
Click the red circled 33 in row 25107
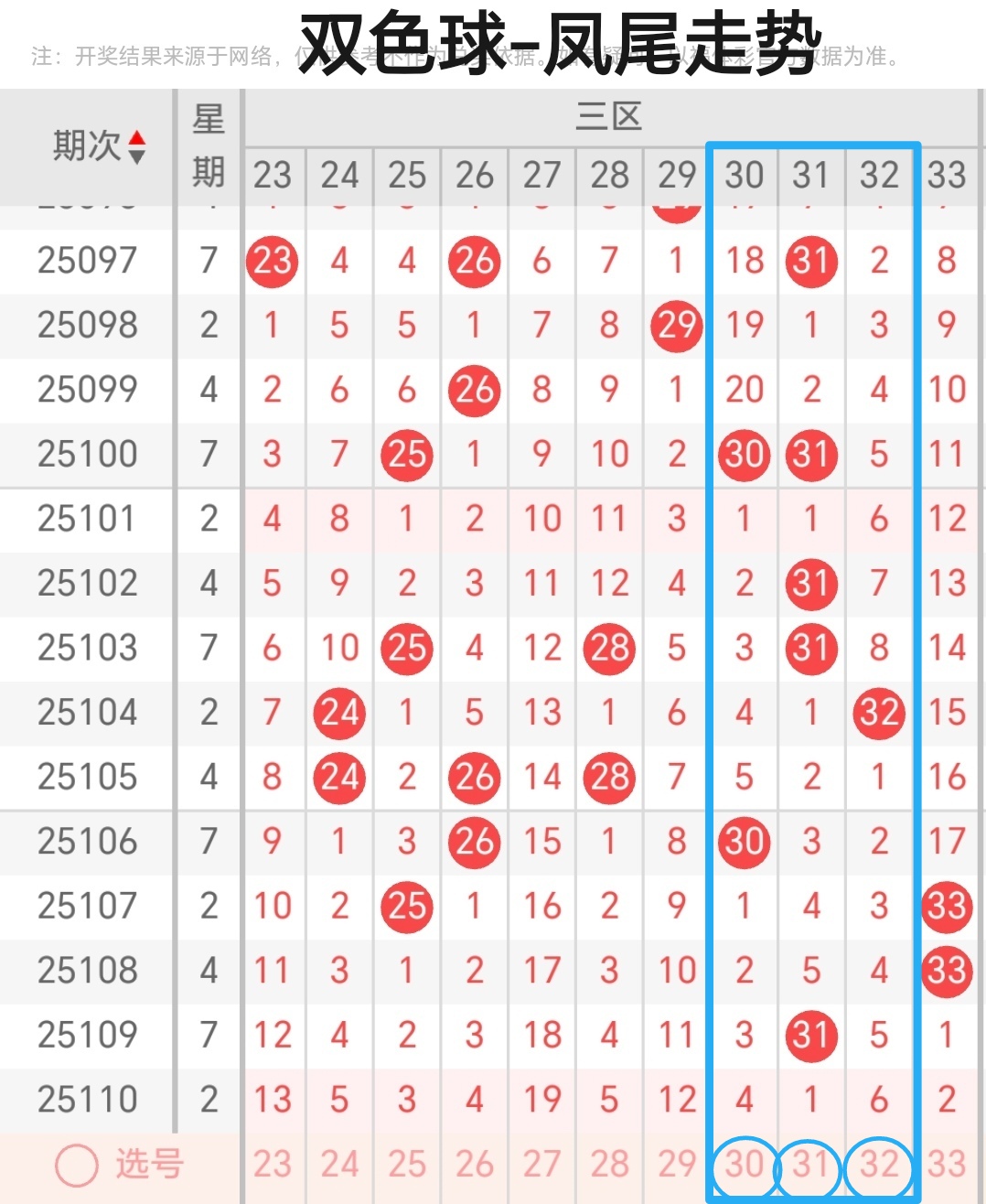947,907
